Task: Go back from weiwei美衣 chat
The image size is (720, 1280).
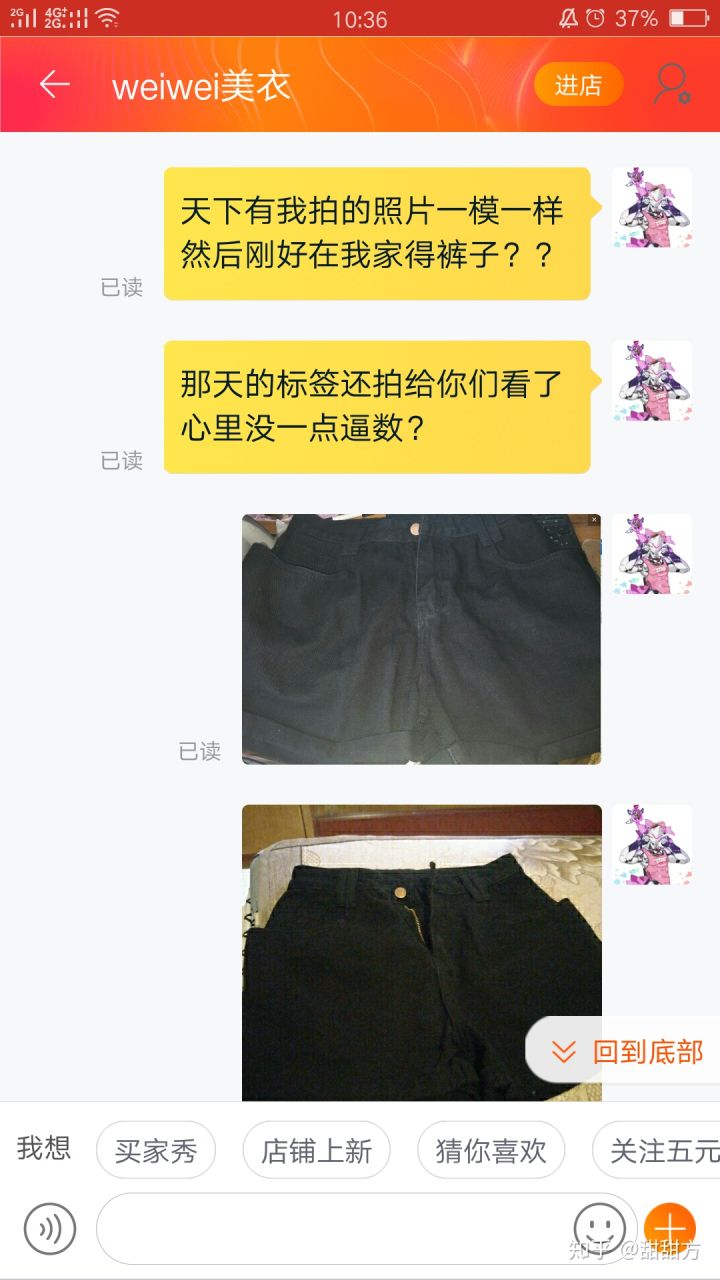Action: (54, 85)
